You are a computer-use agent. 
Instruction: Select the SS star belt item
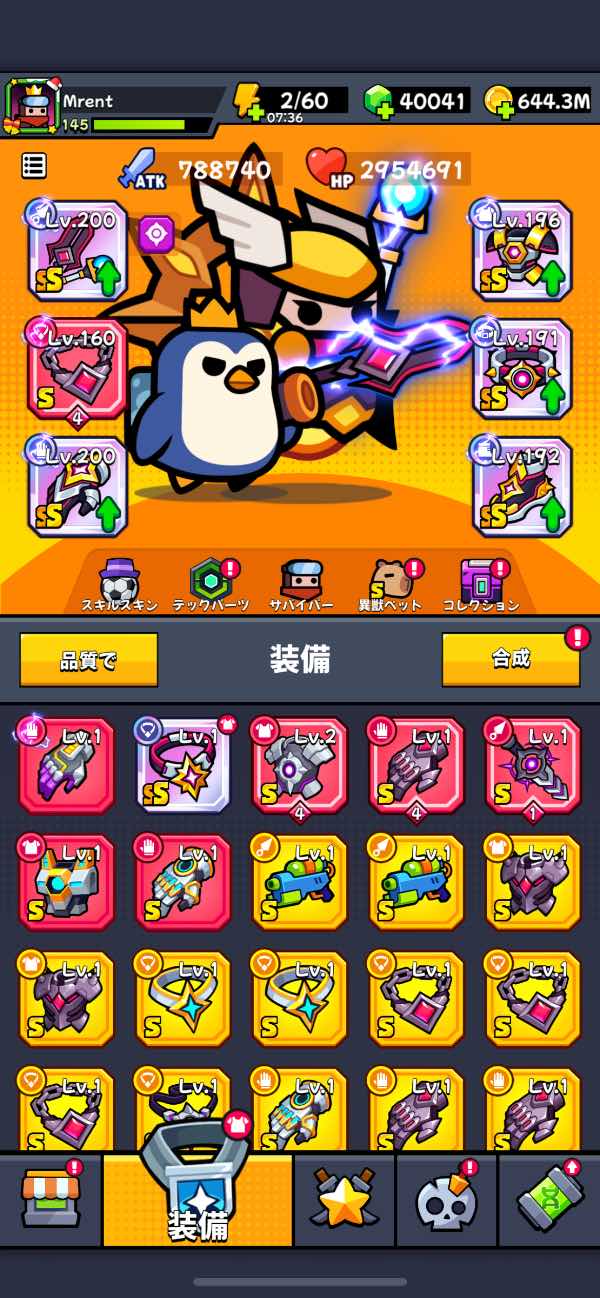183,766
